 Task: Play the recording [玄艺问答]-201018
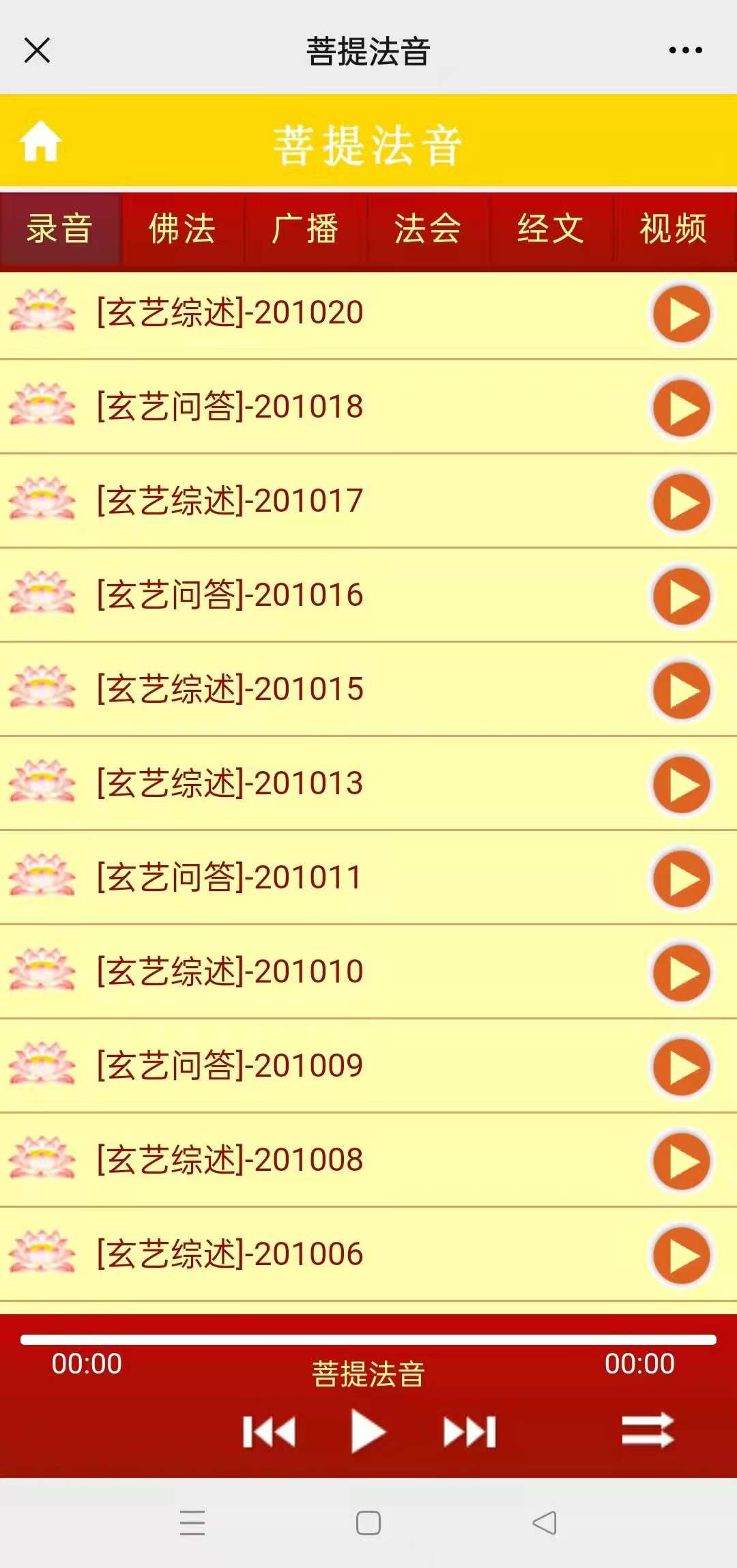coord(681,409)
